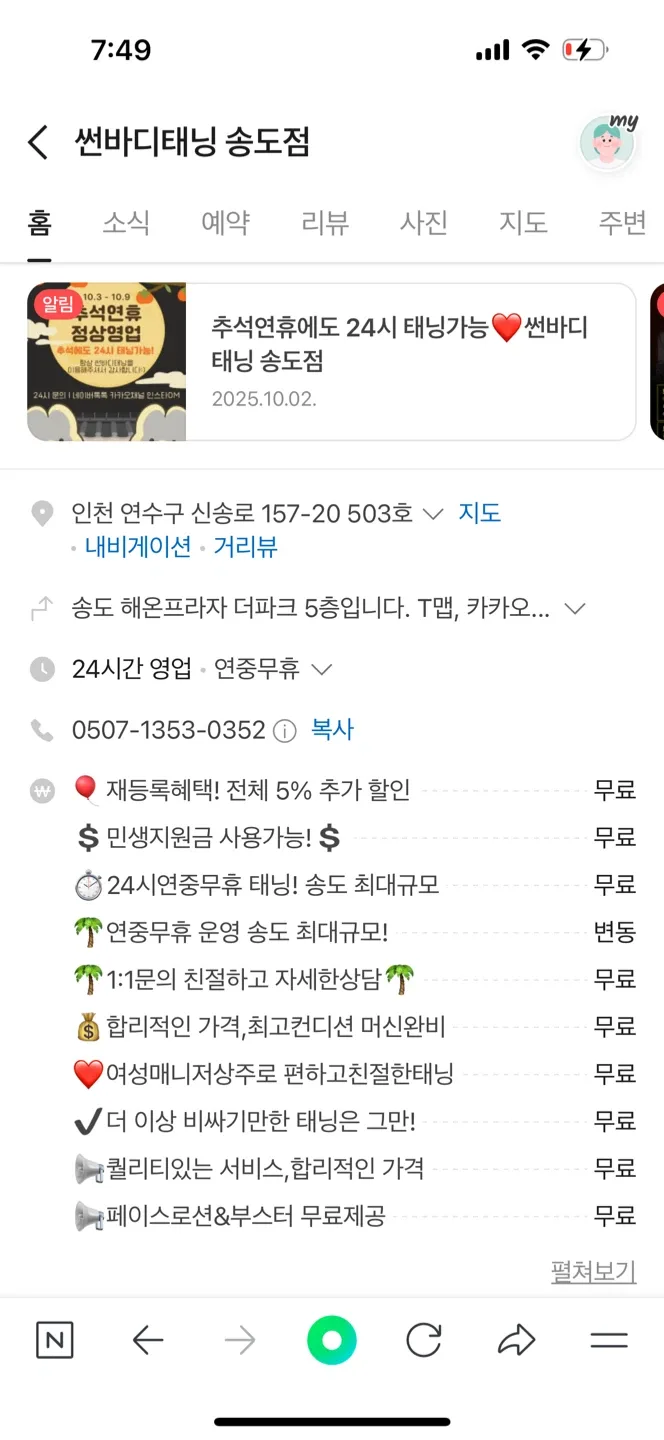Switch to the 주변 tab

[622, 222]
